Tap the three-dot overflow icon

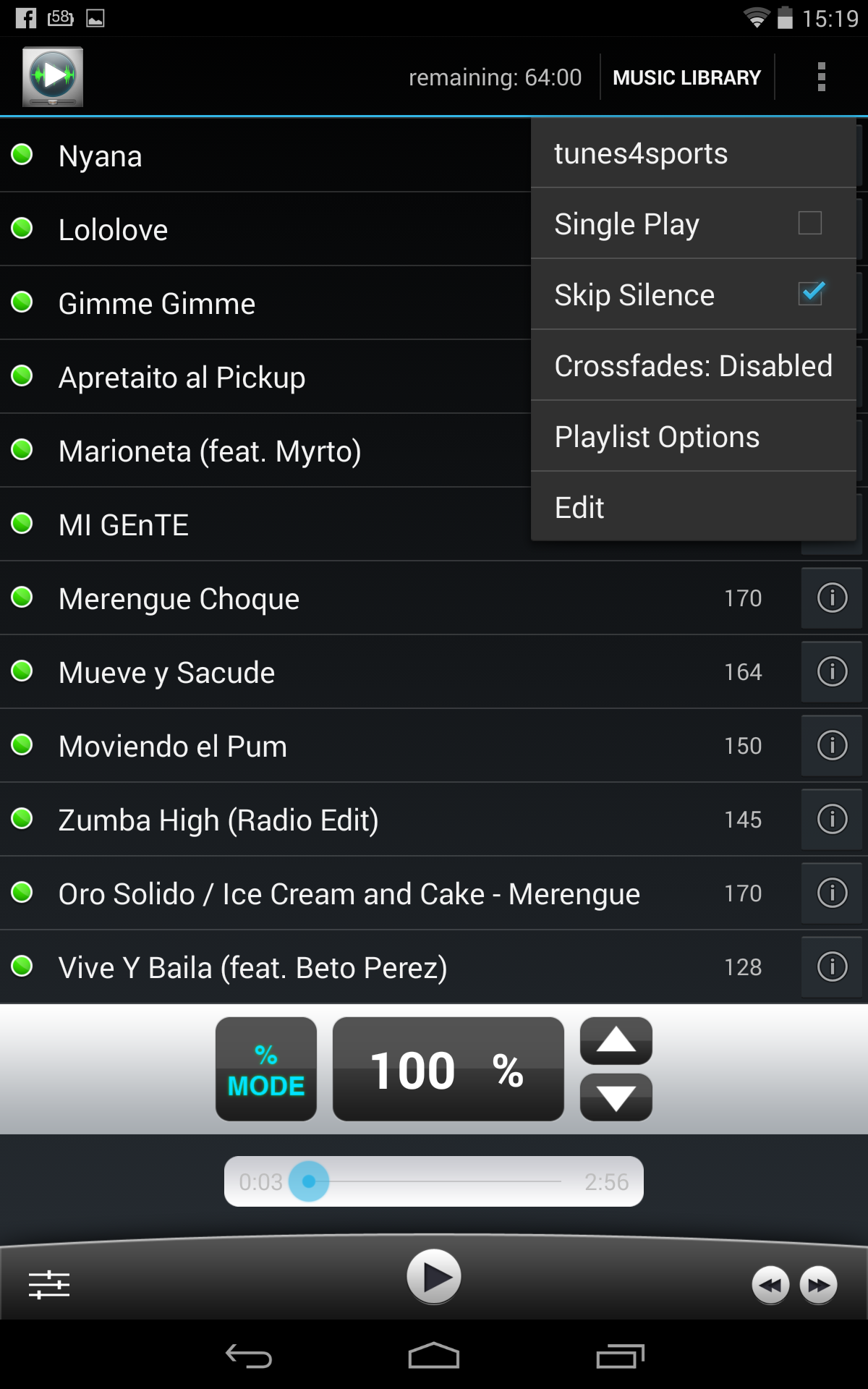coord(821,77)
